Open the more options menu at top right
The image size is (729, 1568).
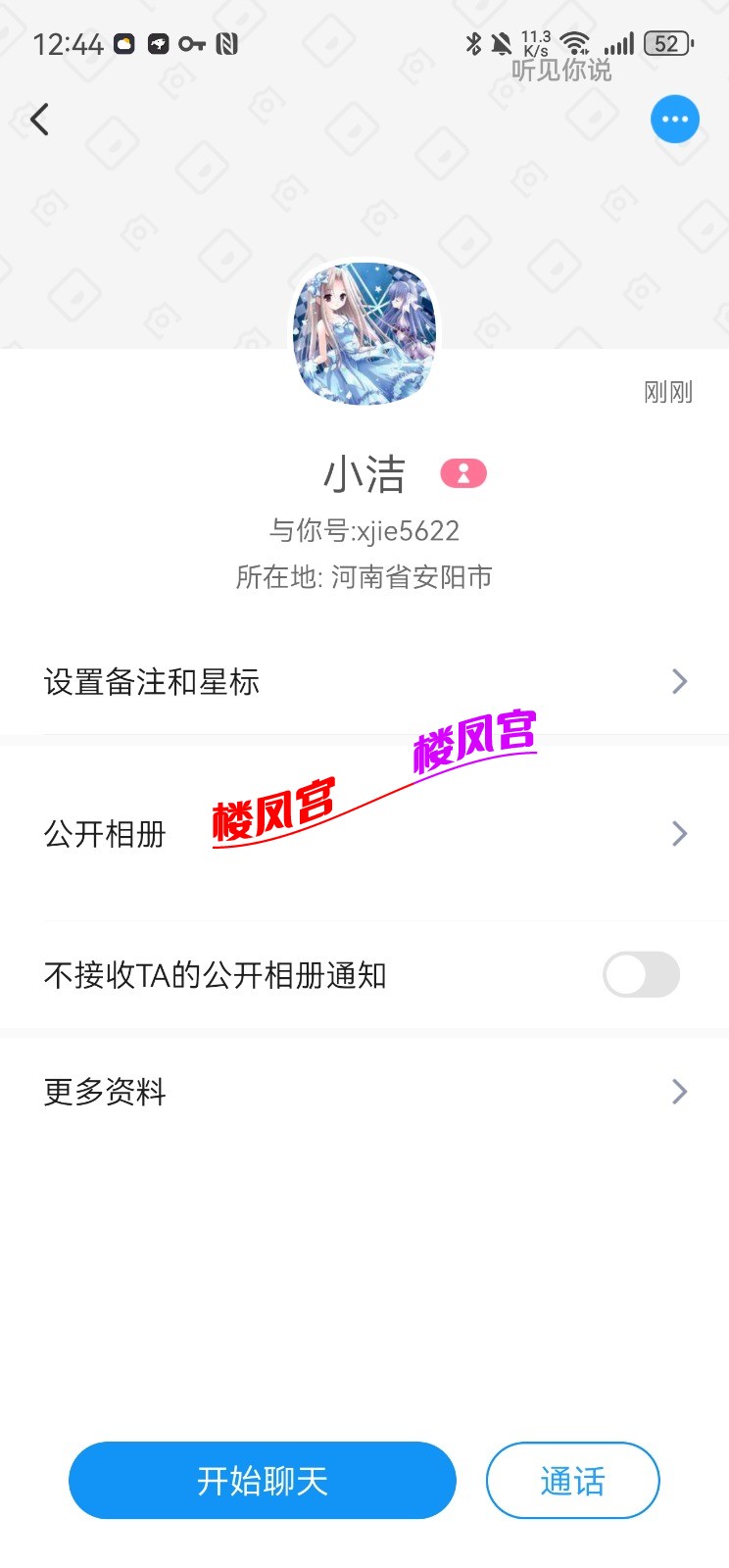pos(674,119)
